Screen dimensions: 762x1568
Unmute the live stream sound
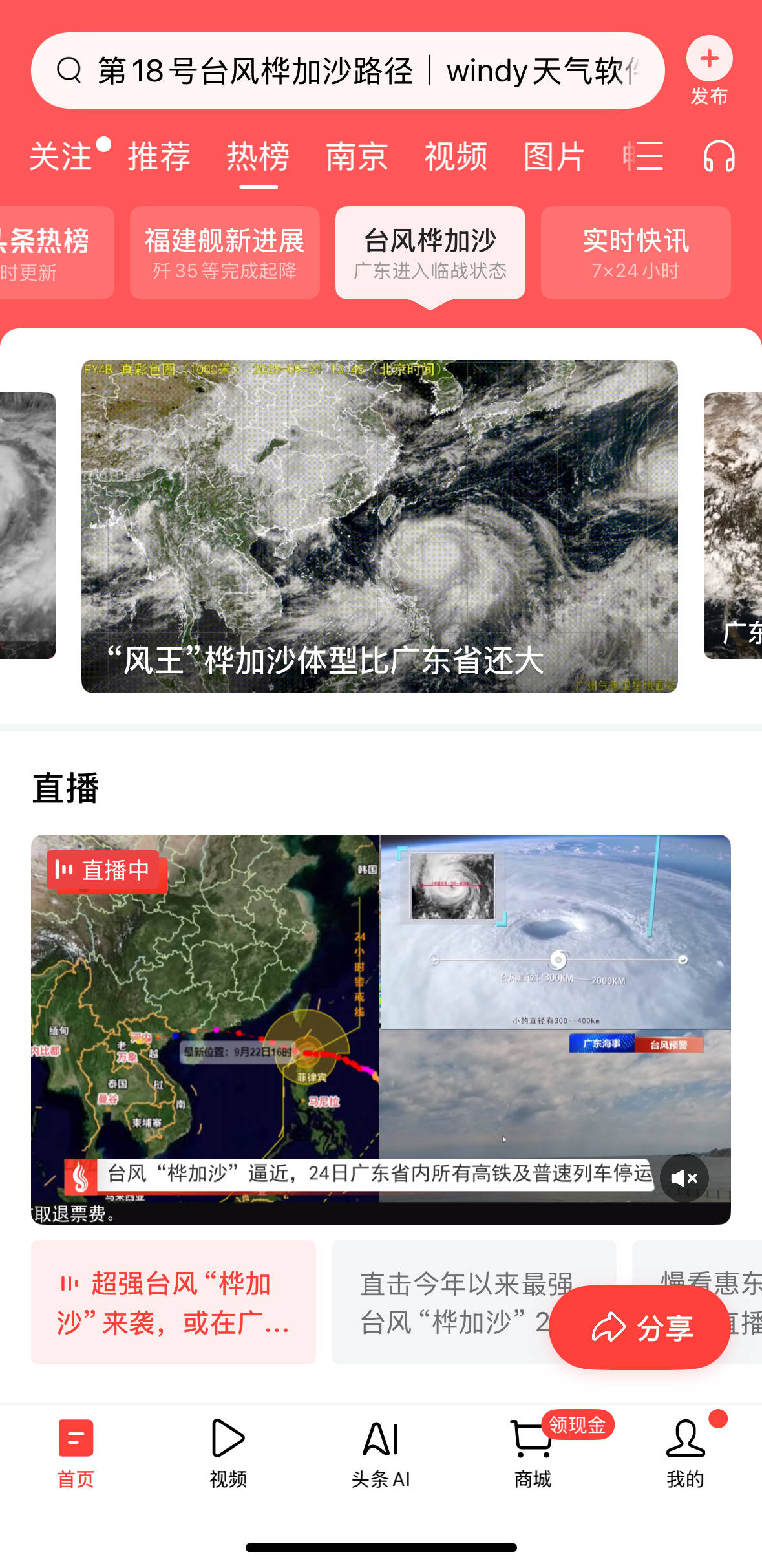pyautogui.click(x=684, y=1177)
